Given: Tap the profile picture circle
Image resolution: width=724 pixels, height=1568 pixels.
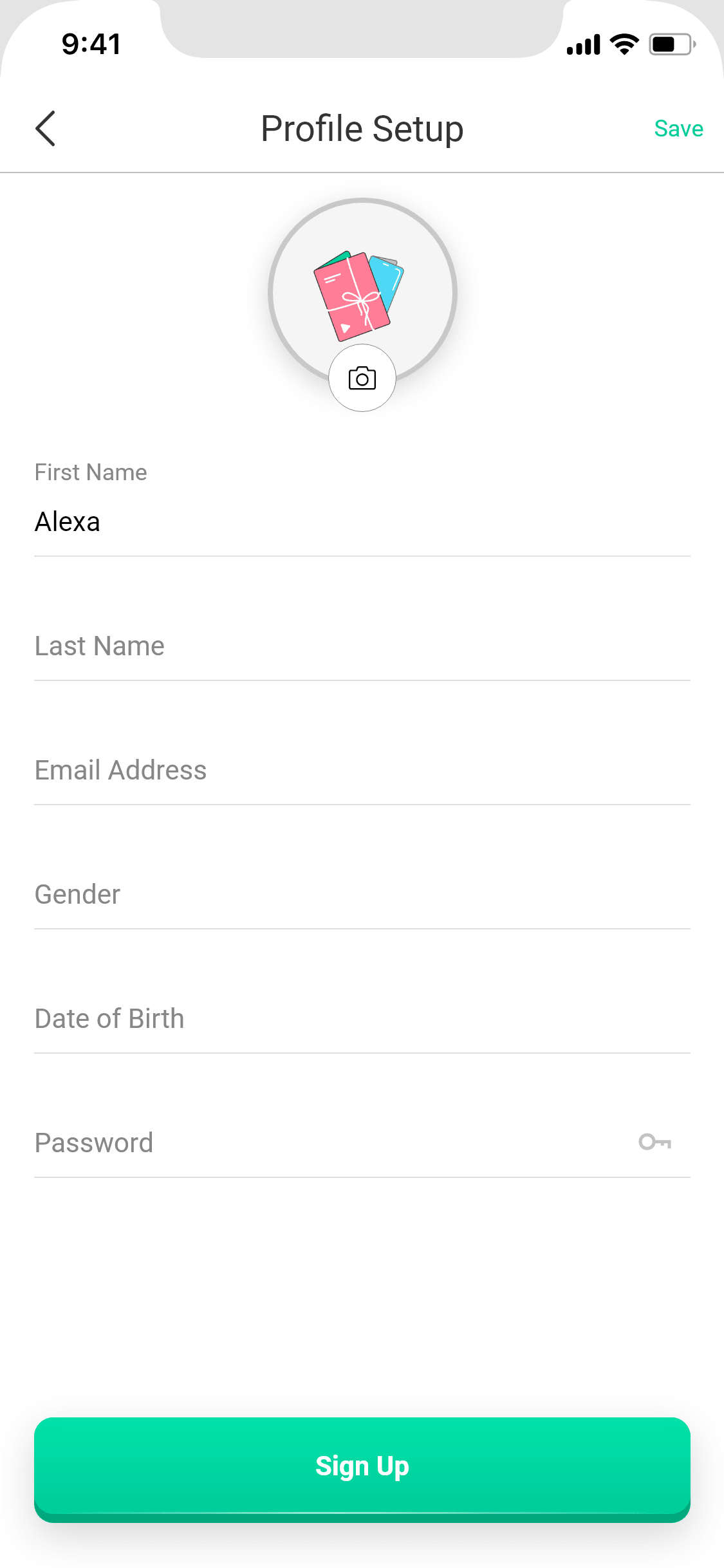Looking at the screenshot, I should click(x=362, y=292).
